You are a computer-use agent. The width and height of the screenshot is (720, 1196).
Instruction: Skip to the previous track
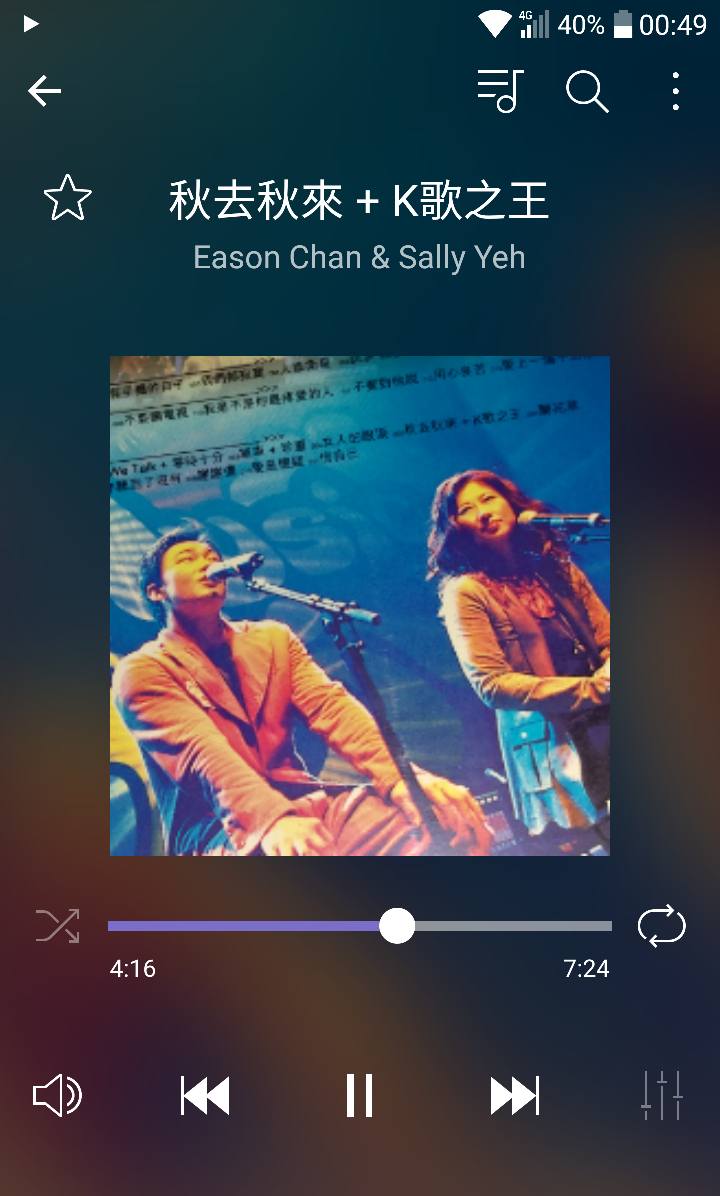click(205, 1096)
